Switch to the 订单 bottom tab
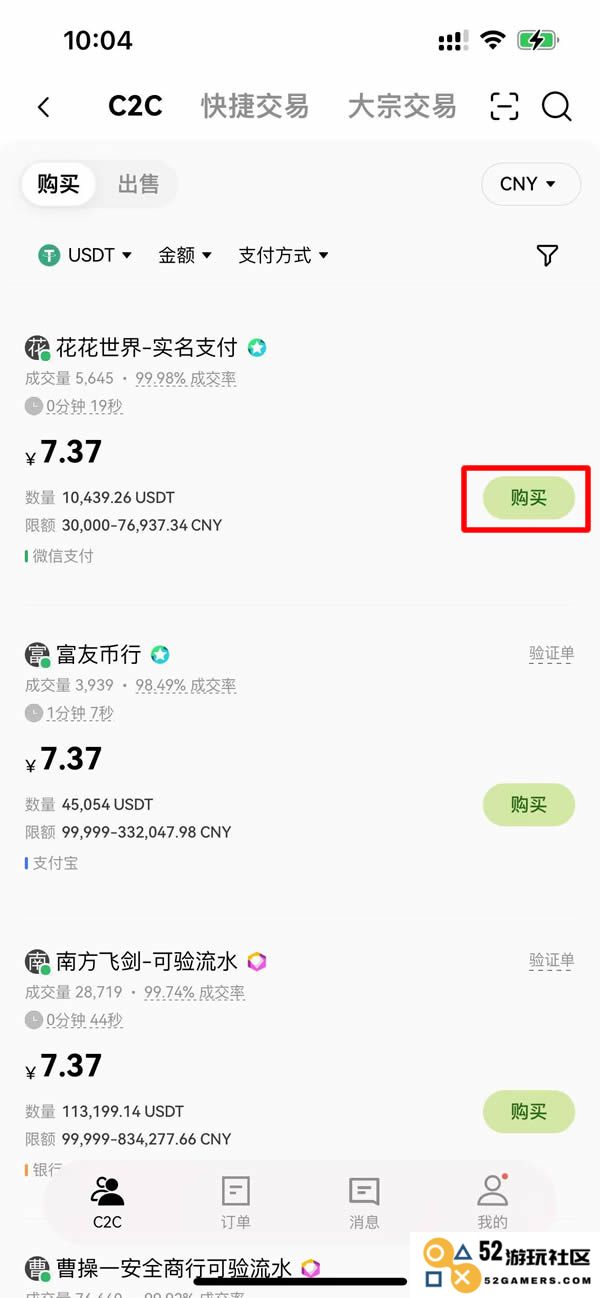 (236, 1201)
